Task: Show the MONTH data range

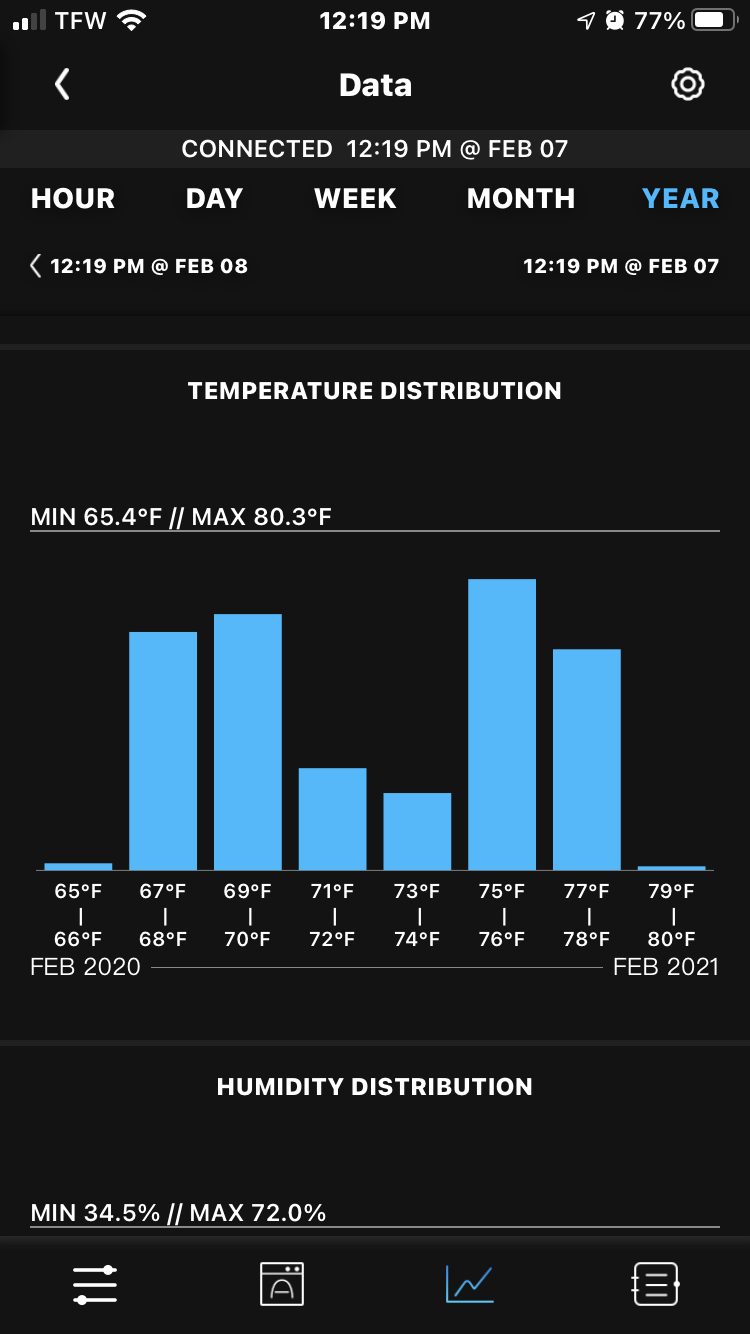Action: 520,198
